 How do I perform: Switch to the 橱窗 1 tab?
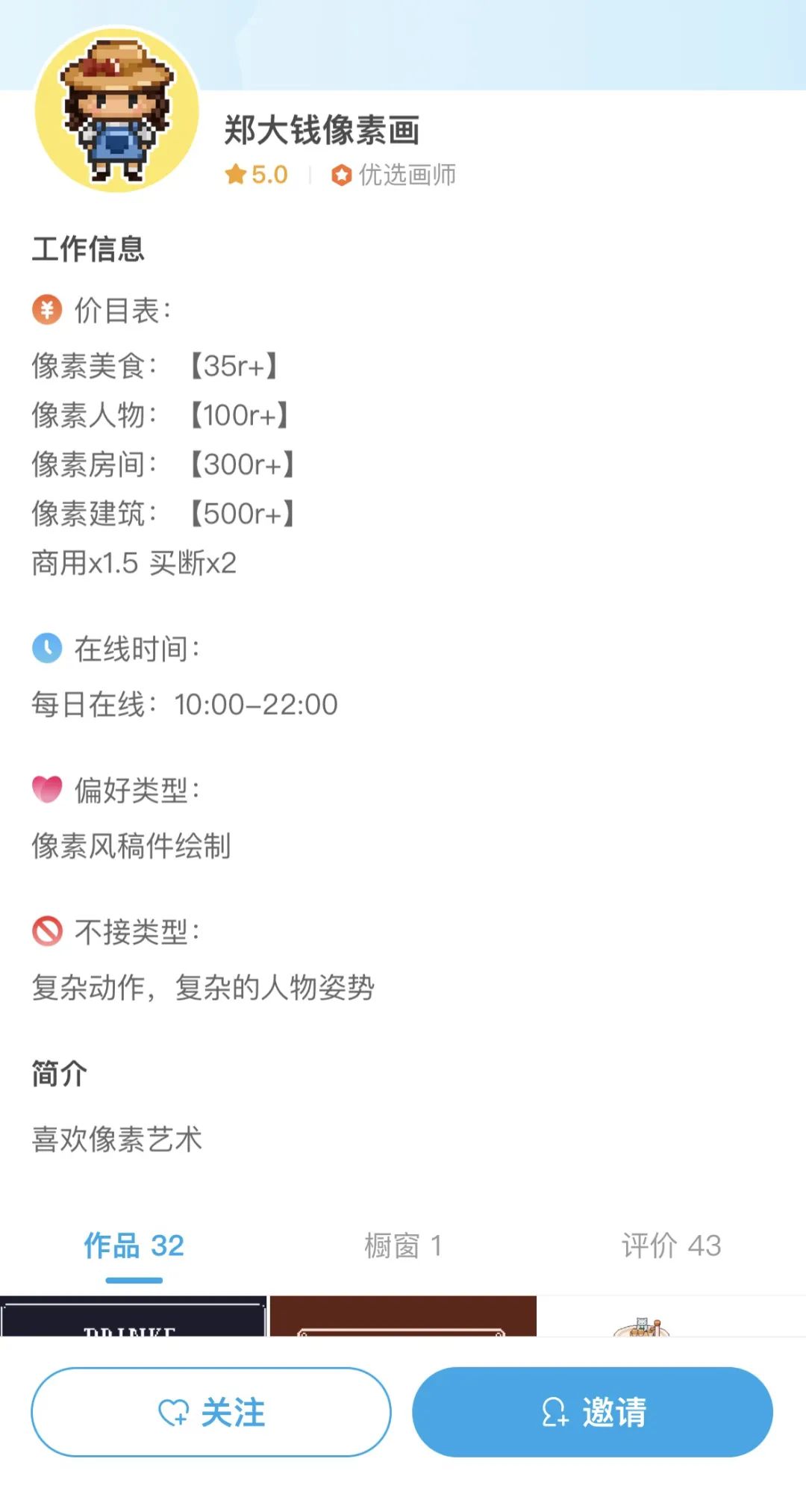[403, 1245]
